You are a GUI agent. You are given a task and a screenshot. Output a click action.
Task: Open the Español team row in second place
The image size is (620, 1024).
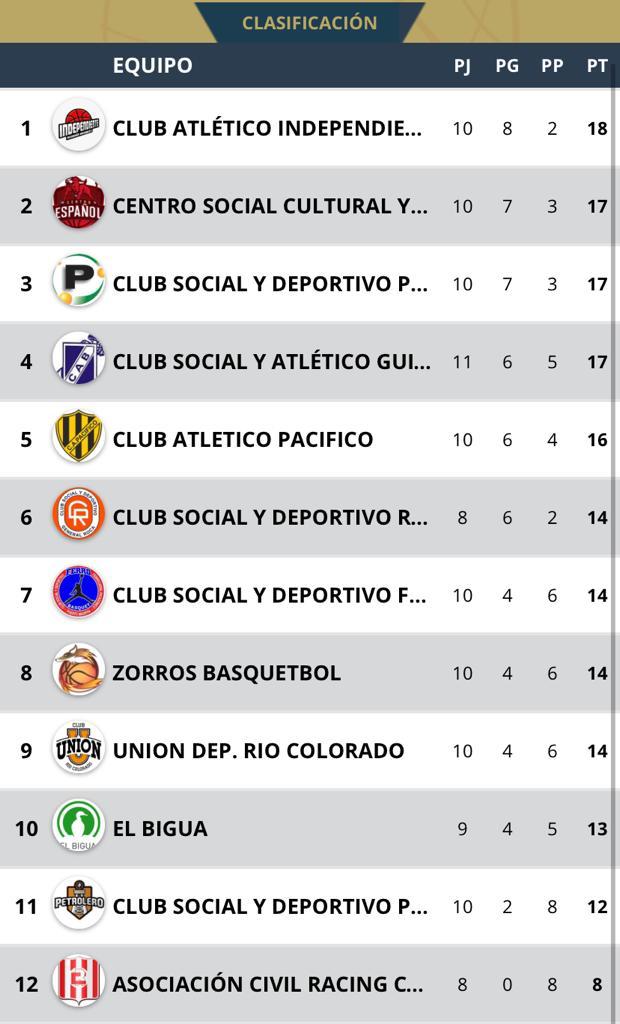tap(270, 206)
